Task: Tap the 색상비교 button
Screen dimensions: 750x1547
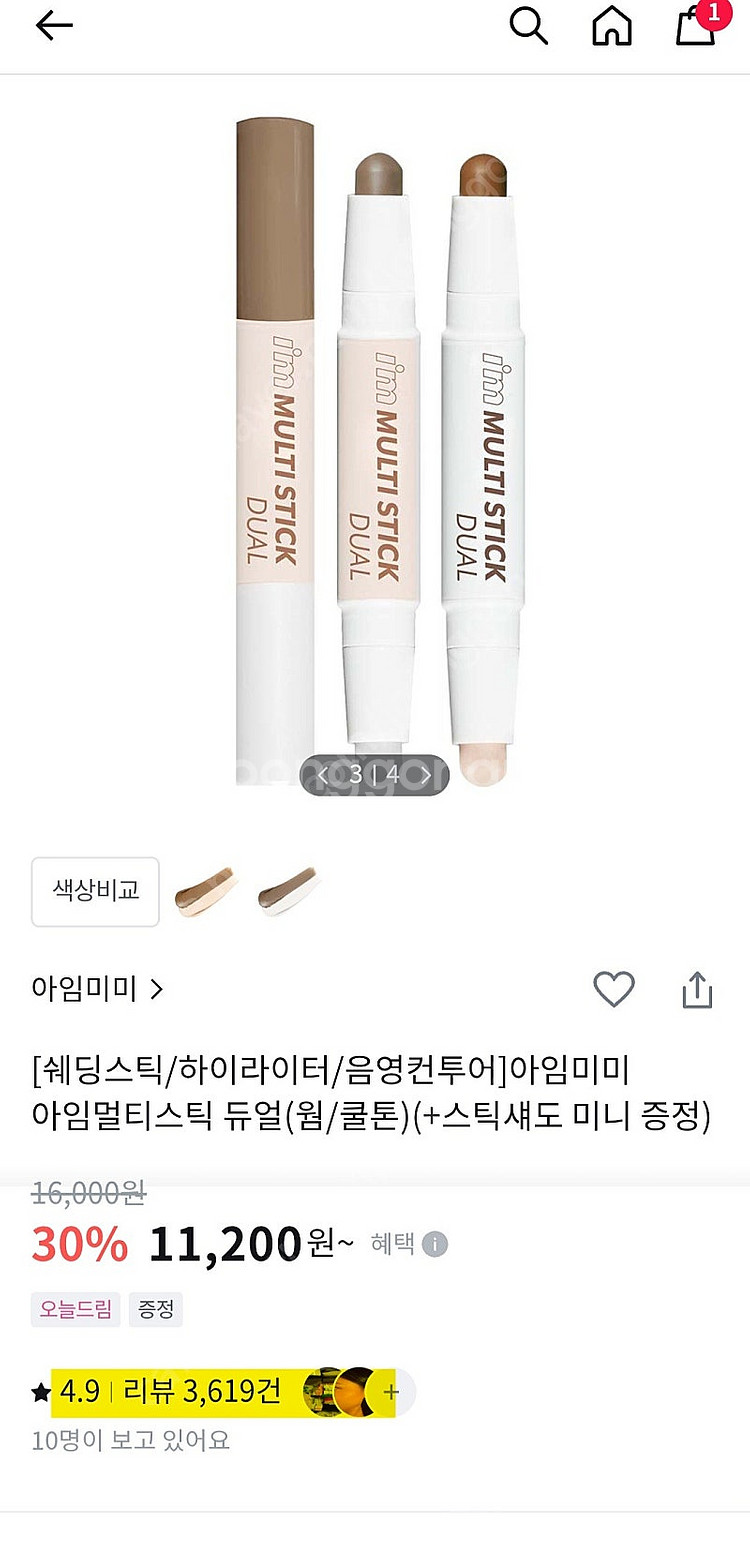Action: coord(95,891)
